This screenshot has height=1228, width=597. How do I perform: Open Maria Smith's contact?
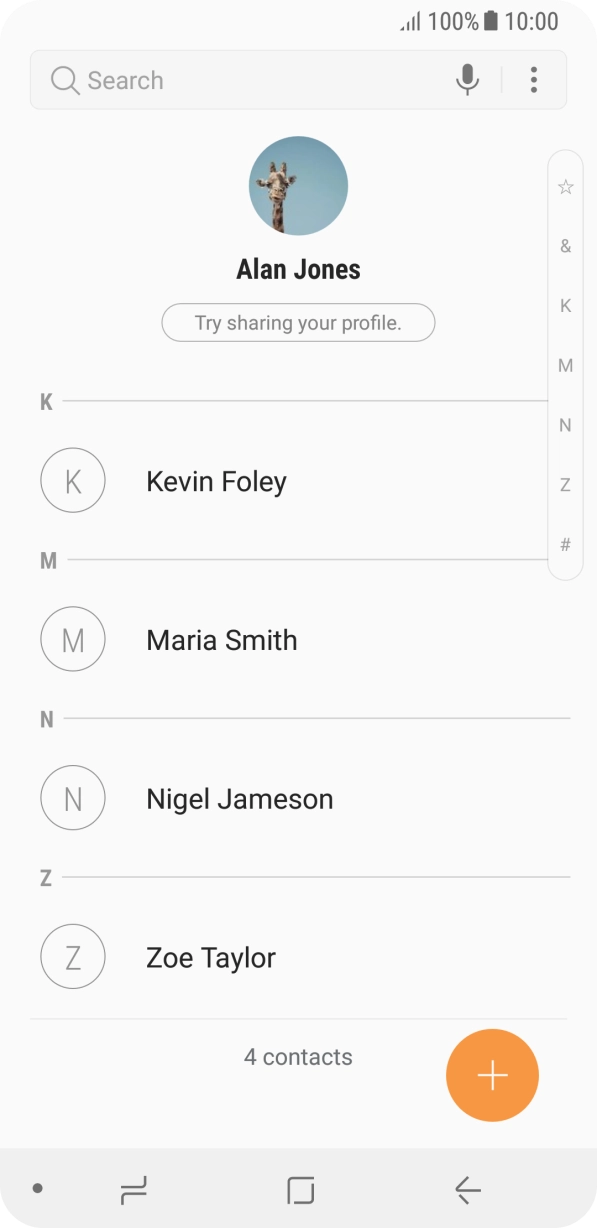point(298,640)
